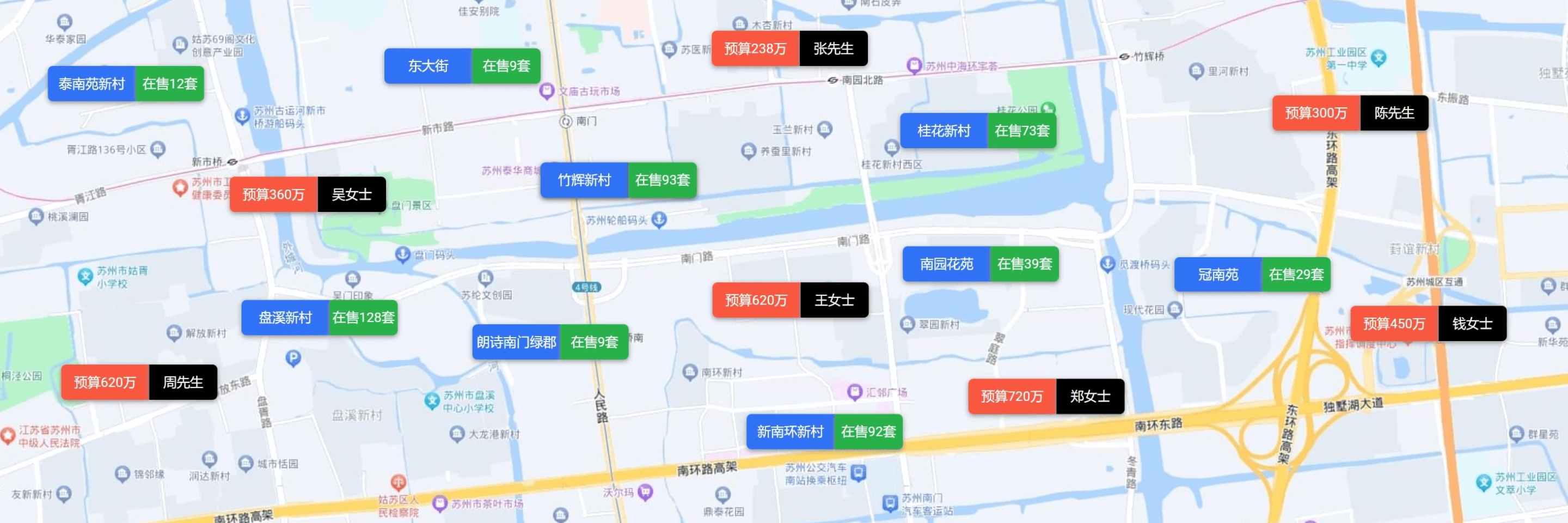View buyer 吴女士 budget 360万 marker

click(308, 194)
